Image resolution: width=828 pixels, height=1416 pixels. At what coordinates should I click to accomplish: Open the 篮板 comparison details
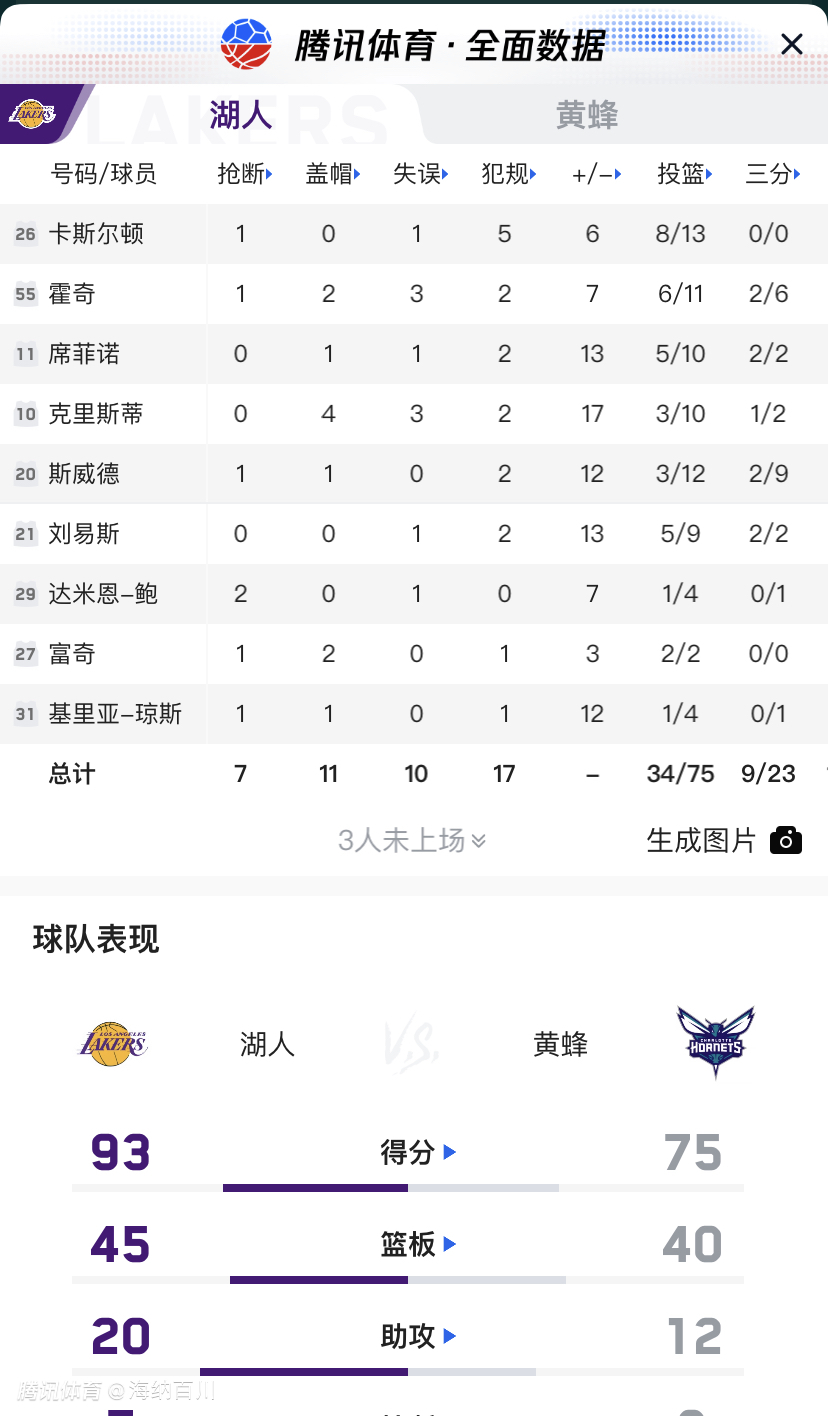coord(418,1245)
